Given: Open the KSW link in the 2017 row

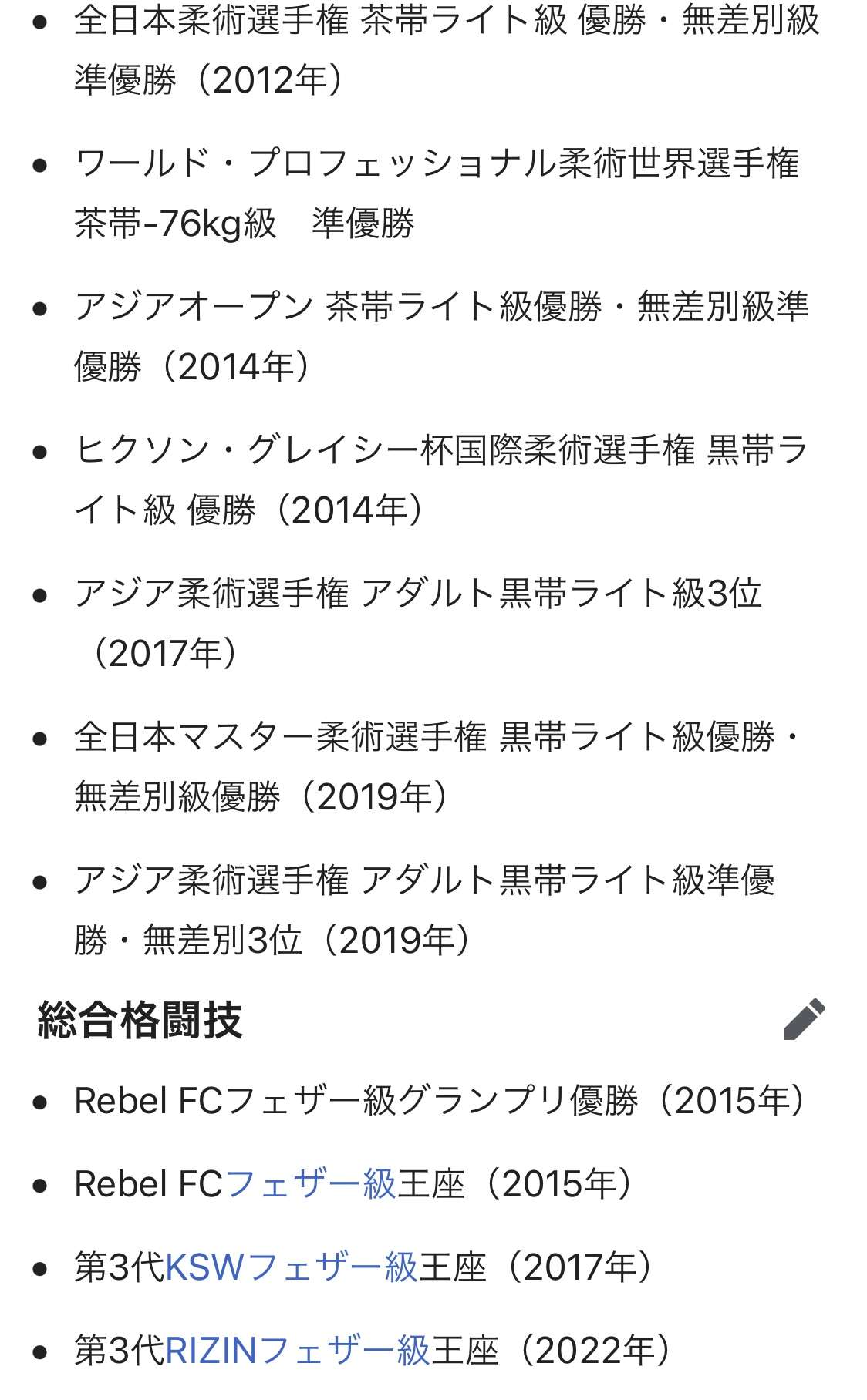Looking at the screenshot, I should click(x=204, y=1267).
